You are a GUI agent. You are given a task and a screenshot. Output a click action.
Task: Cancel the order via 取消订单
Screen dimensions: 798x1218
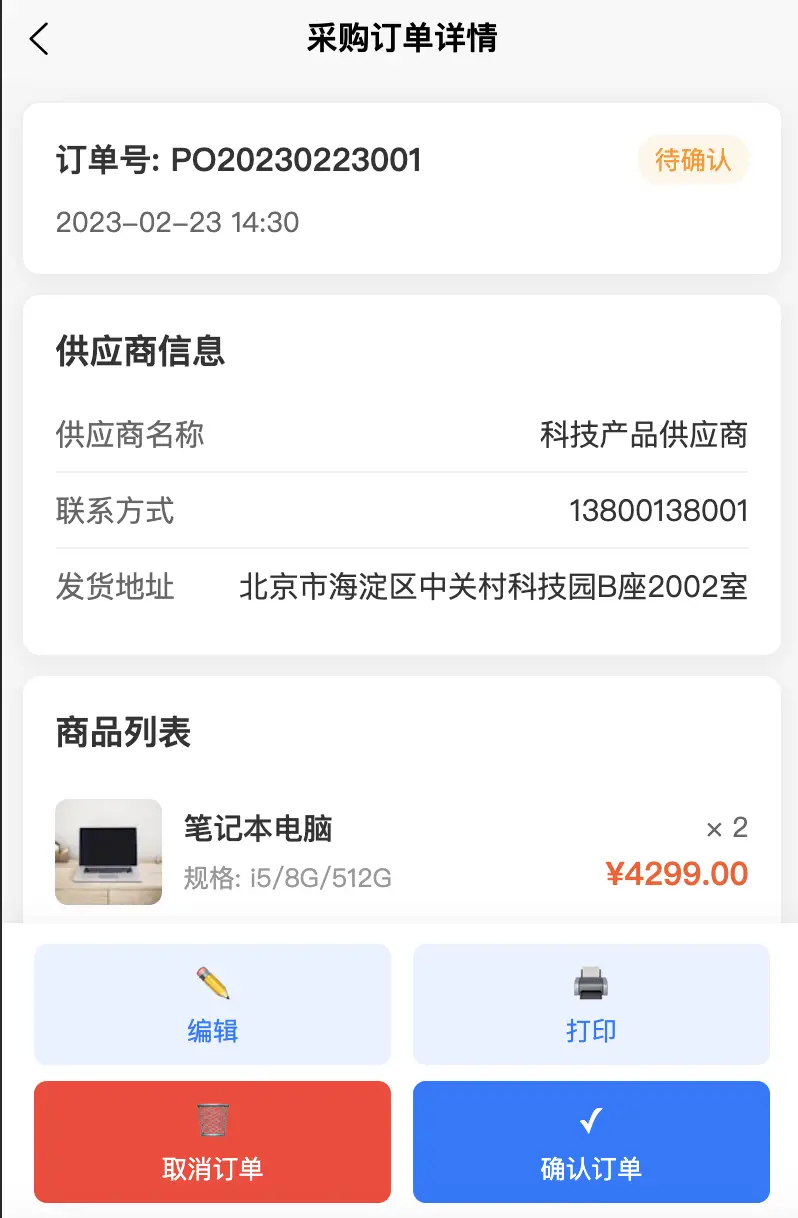[212, 1141]
